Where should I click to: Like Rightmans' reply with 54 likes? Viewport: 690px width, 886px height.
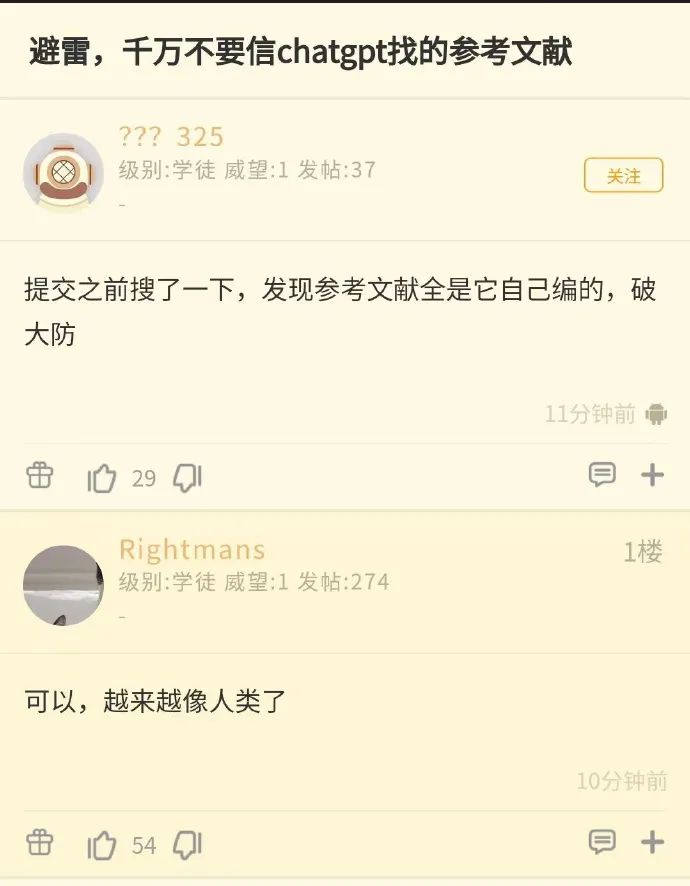click(102, 846)
